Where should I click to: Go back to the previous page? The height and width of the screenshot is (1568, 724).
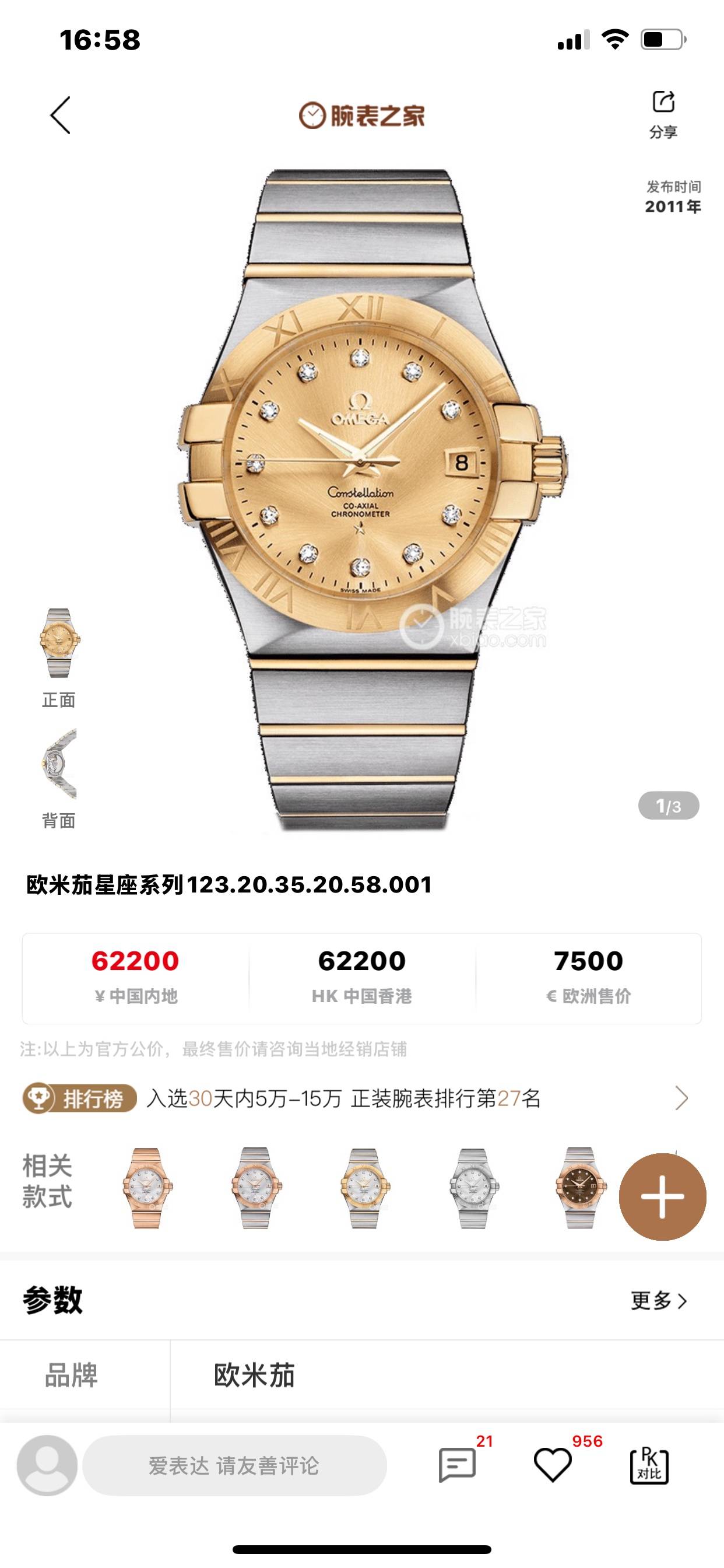pyautogui.click(x=60, y=115)
